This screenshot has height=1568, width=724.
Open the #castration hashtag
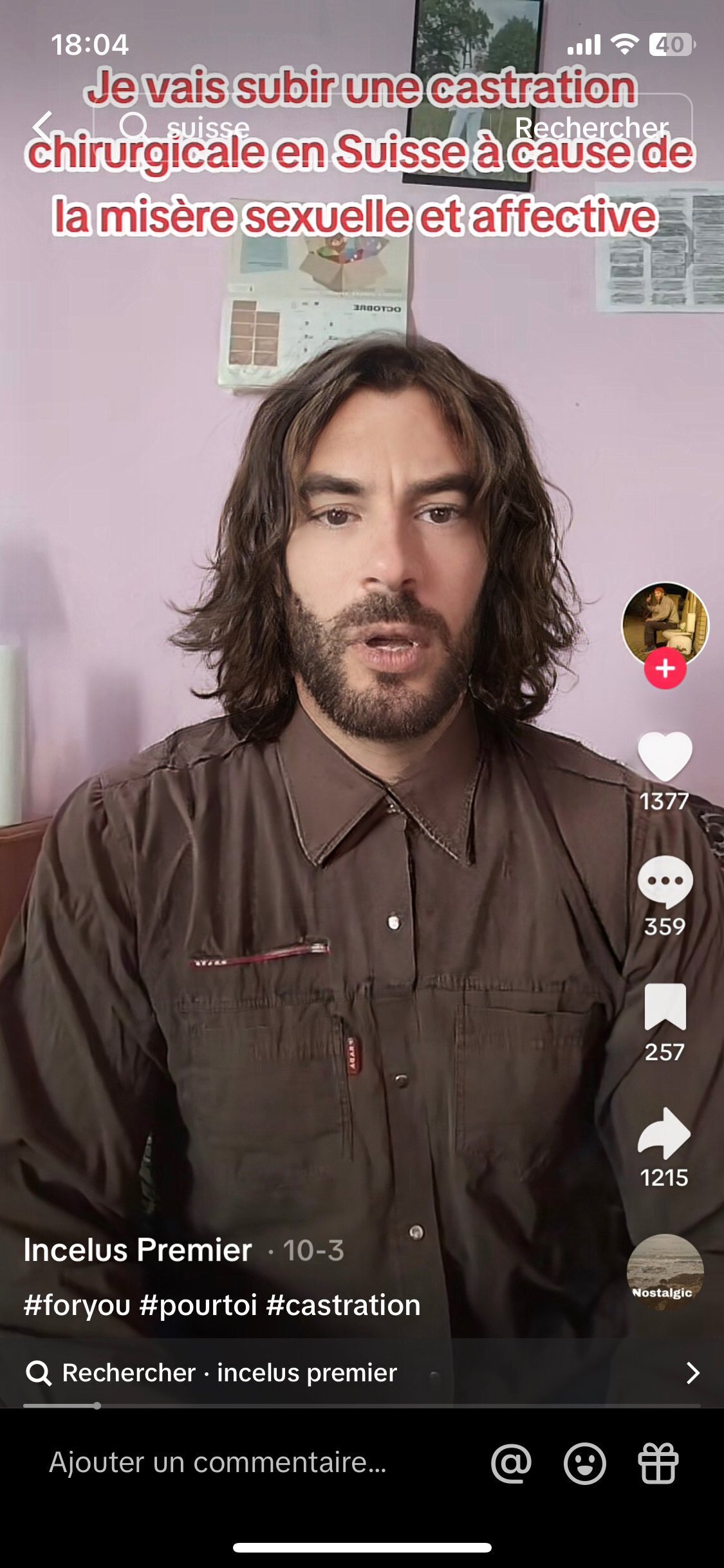[x=343, y=1305]
